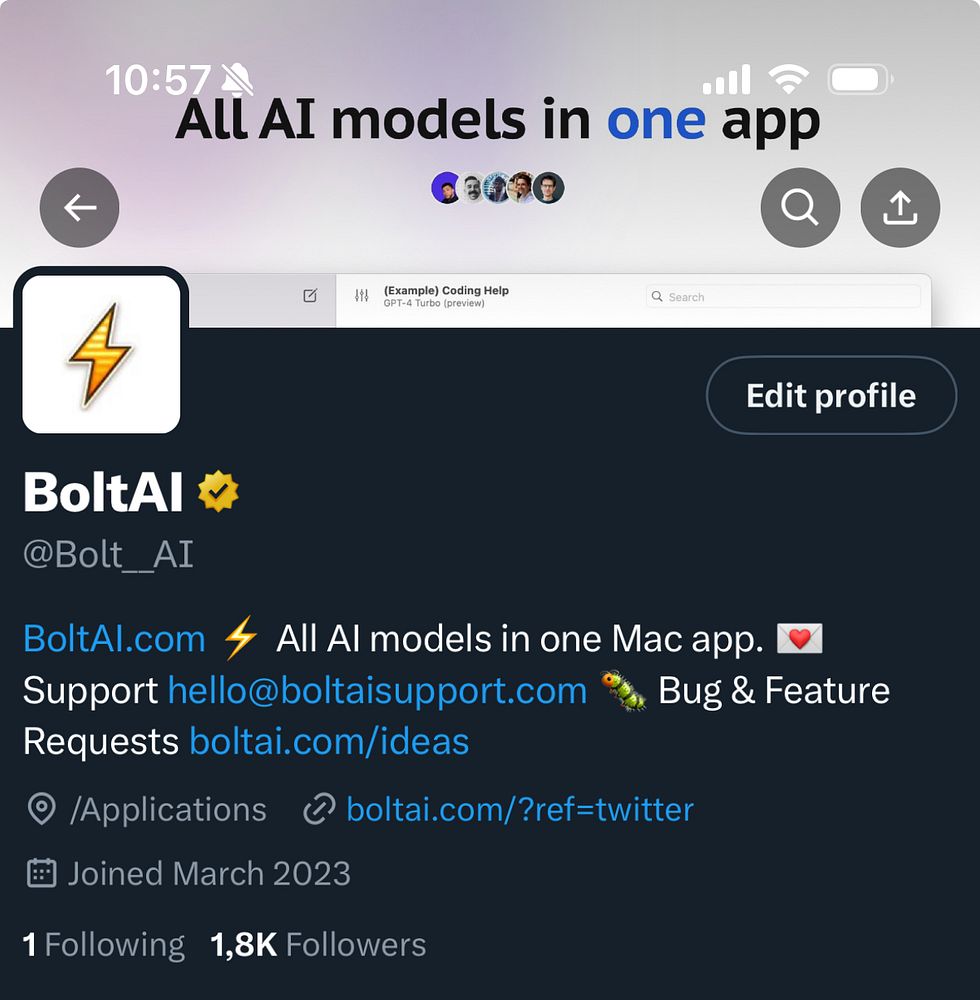
Task: Tap the hello@boltaisupport.com email link
Action: coord(377,690)
